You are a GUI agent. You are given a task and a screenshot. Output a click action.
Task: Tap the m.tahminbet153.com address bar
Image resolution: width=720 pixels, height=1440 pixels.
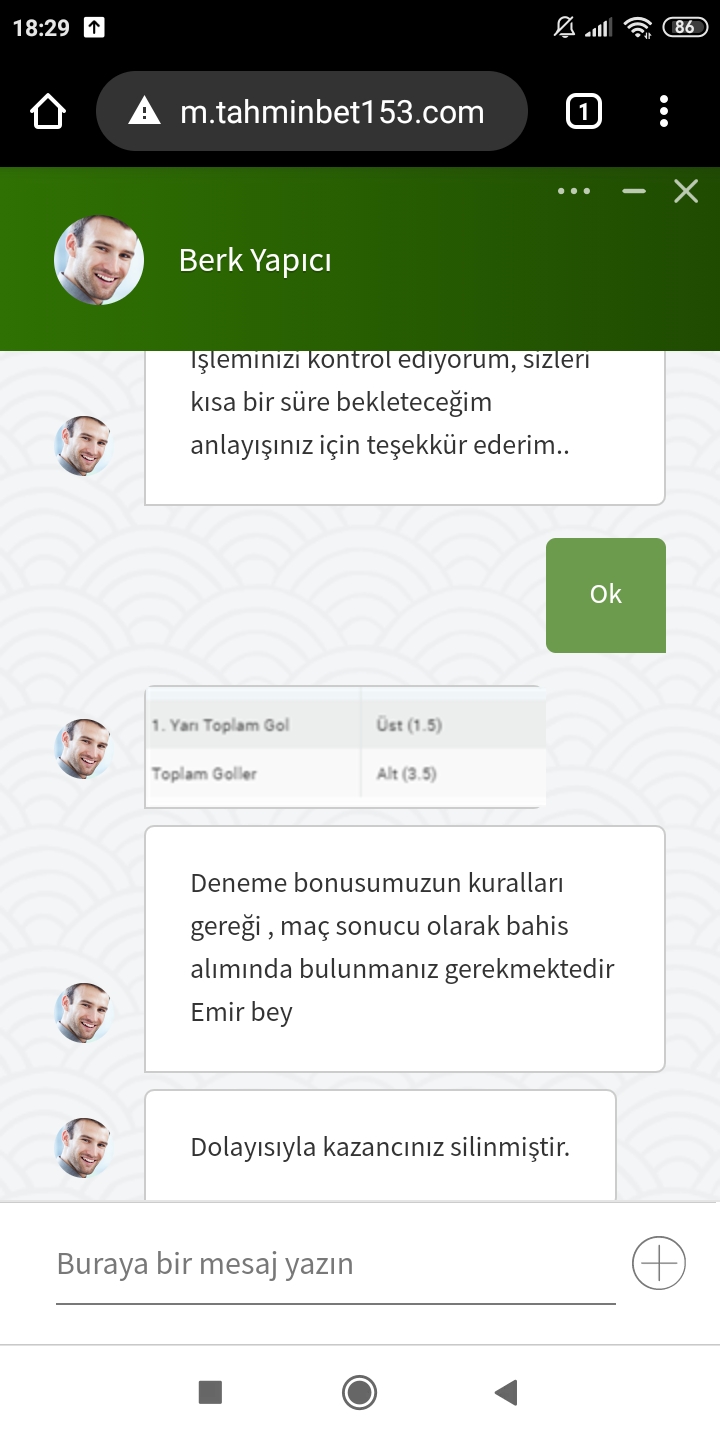311,111
